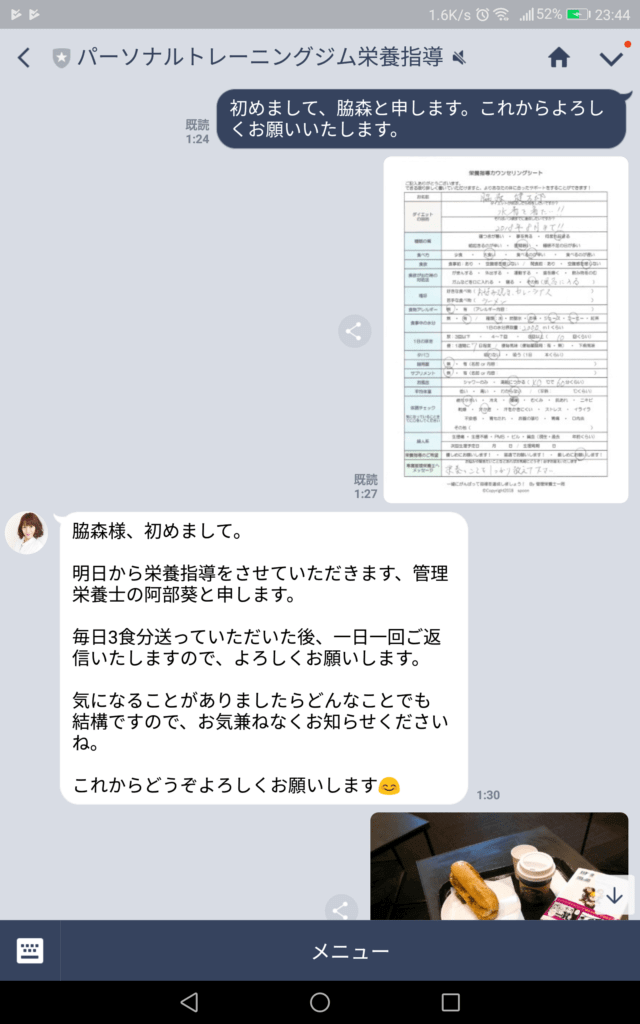Viewport: 640px width, 1024px height.
Task: Share the food photo
Action: pyautogui.click(x=342, y=908)
